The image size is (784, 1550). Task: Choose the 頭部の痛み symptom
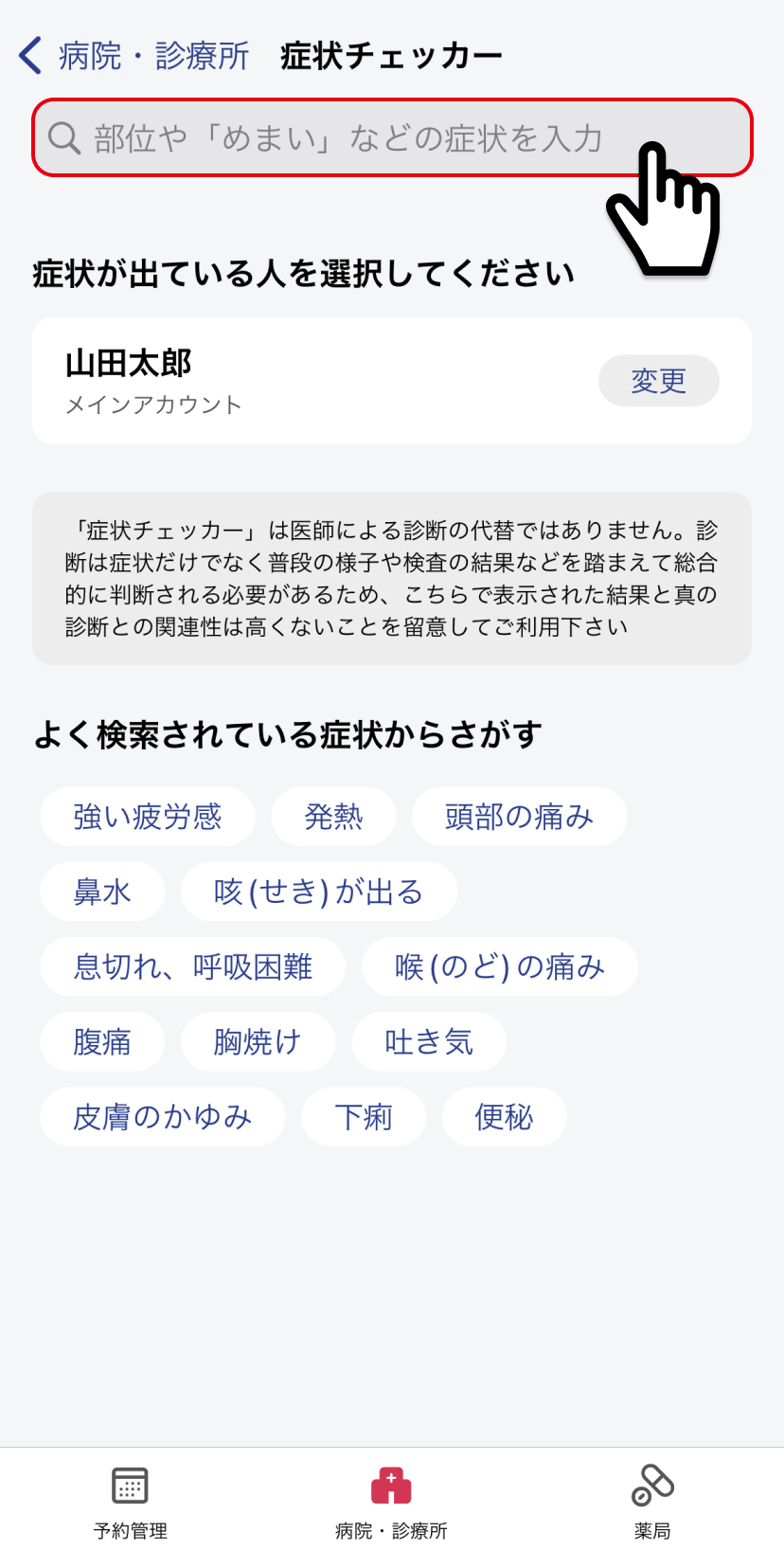[519, 816]
